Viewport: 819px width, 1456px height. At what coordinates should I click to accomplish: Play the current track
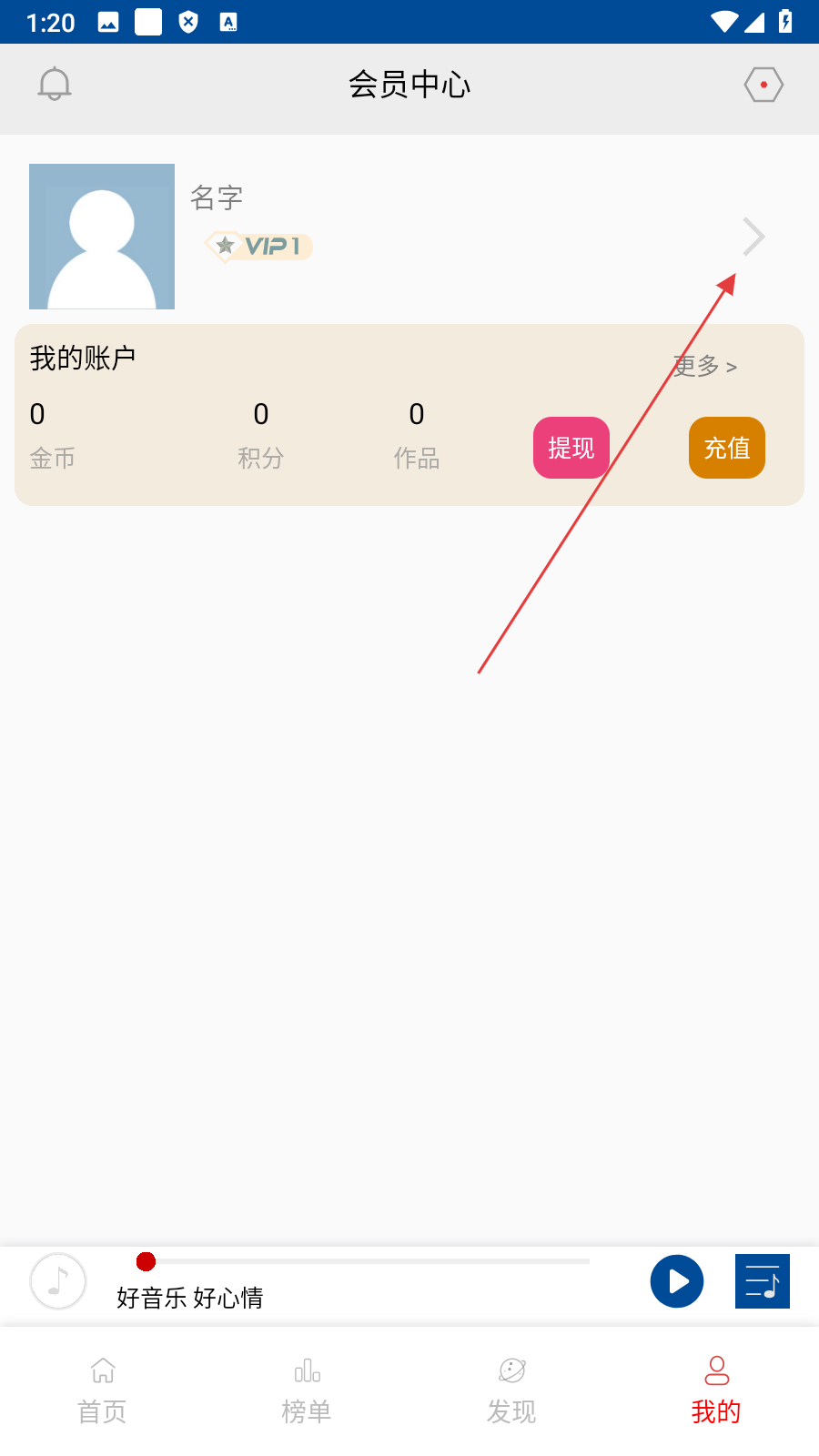tap(676, 1281)
